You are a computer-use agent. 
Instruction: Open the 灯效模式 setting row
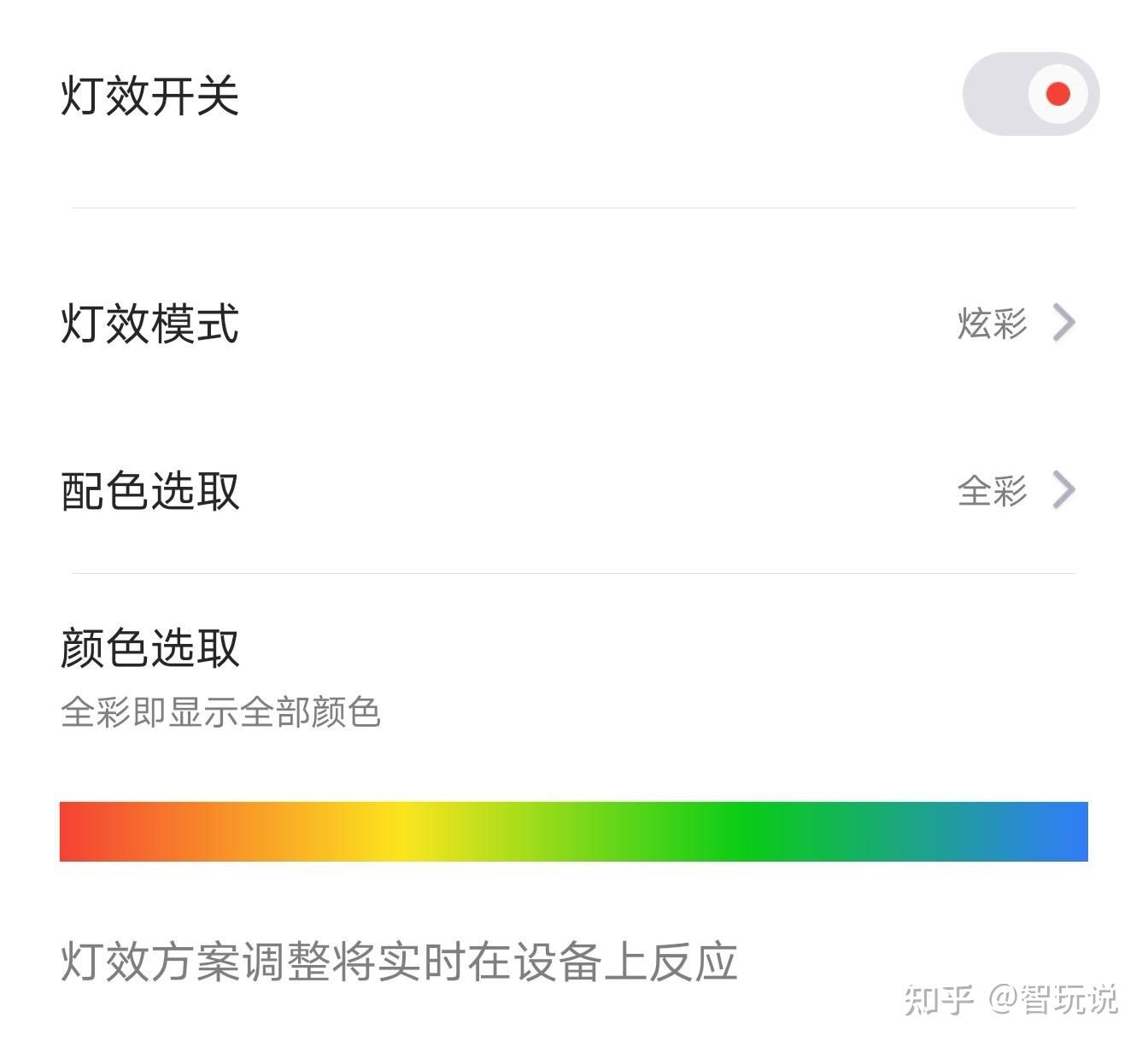(572, 324)
